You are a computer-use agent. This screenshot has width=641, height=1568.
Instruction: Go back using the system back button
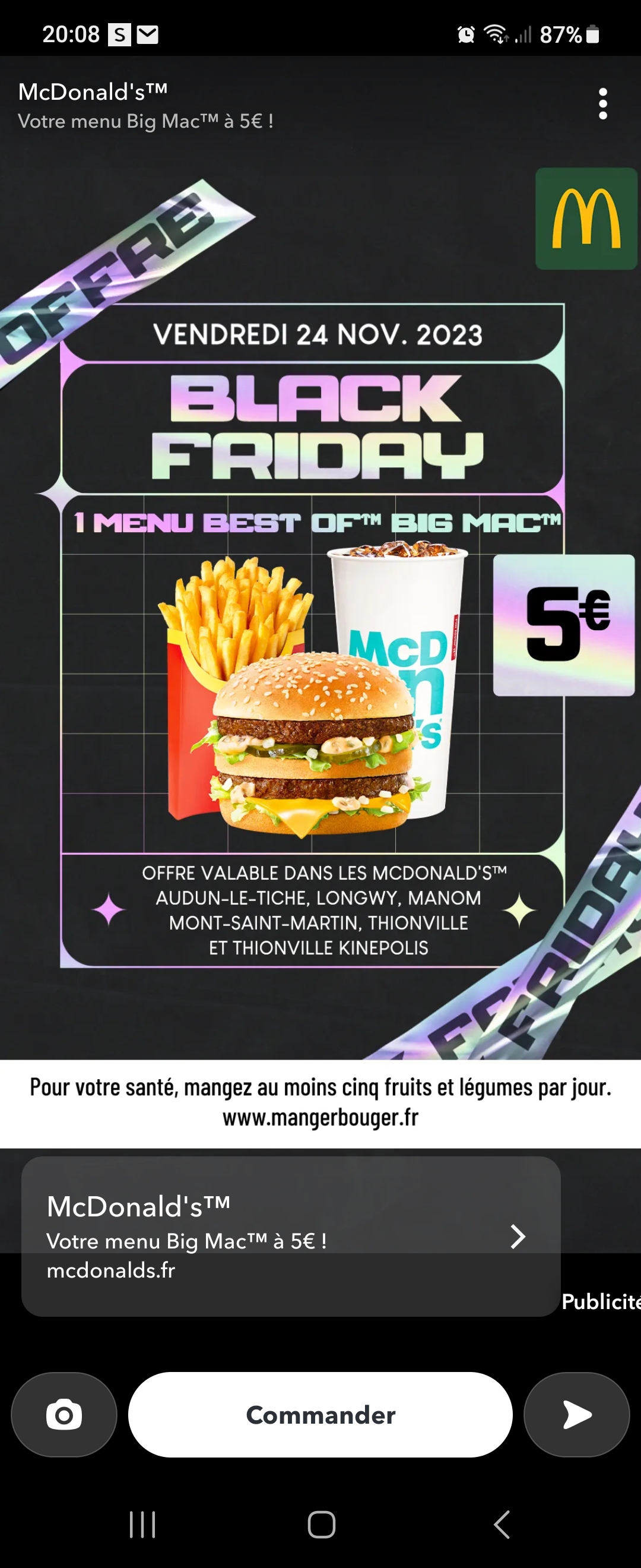[502, 1524]
